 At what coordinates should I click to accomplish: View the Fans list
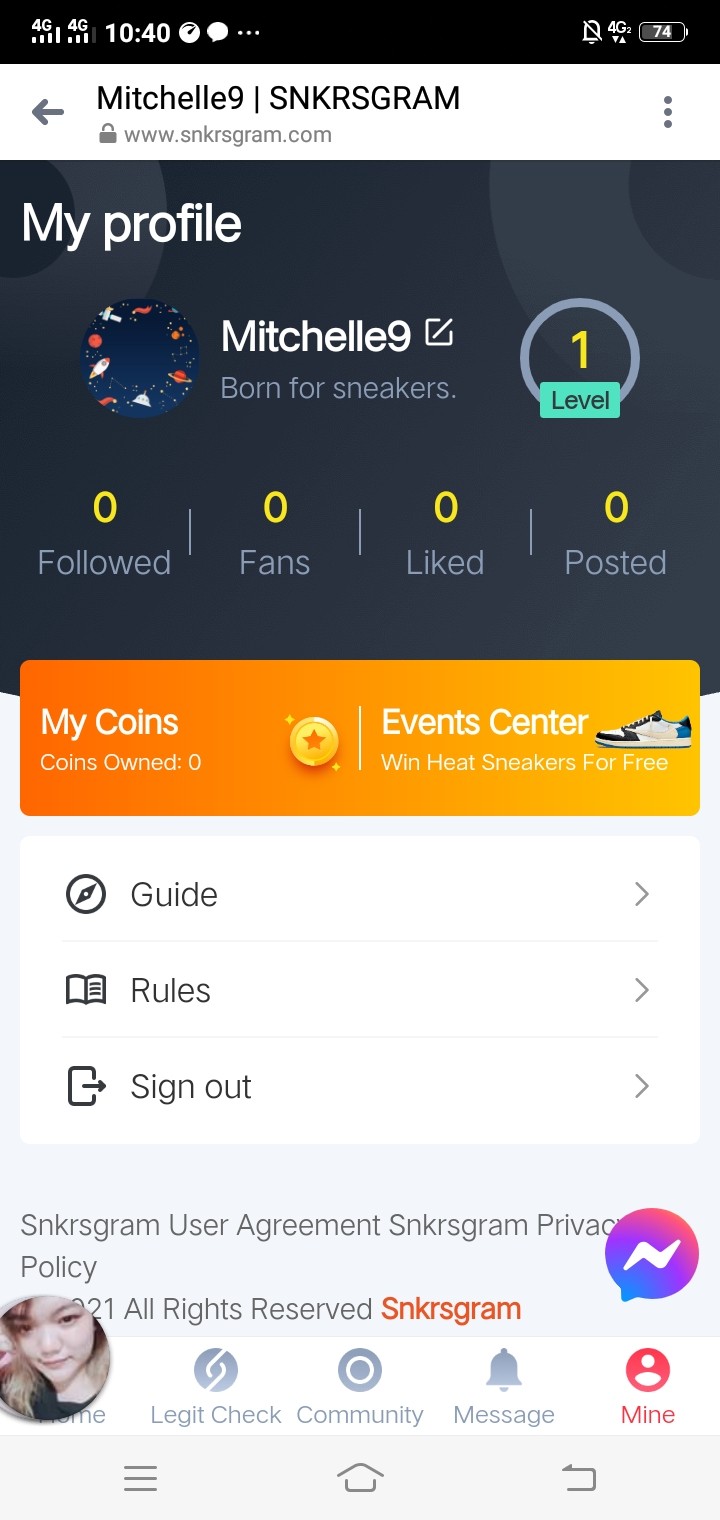click(x=275, y=536)
